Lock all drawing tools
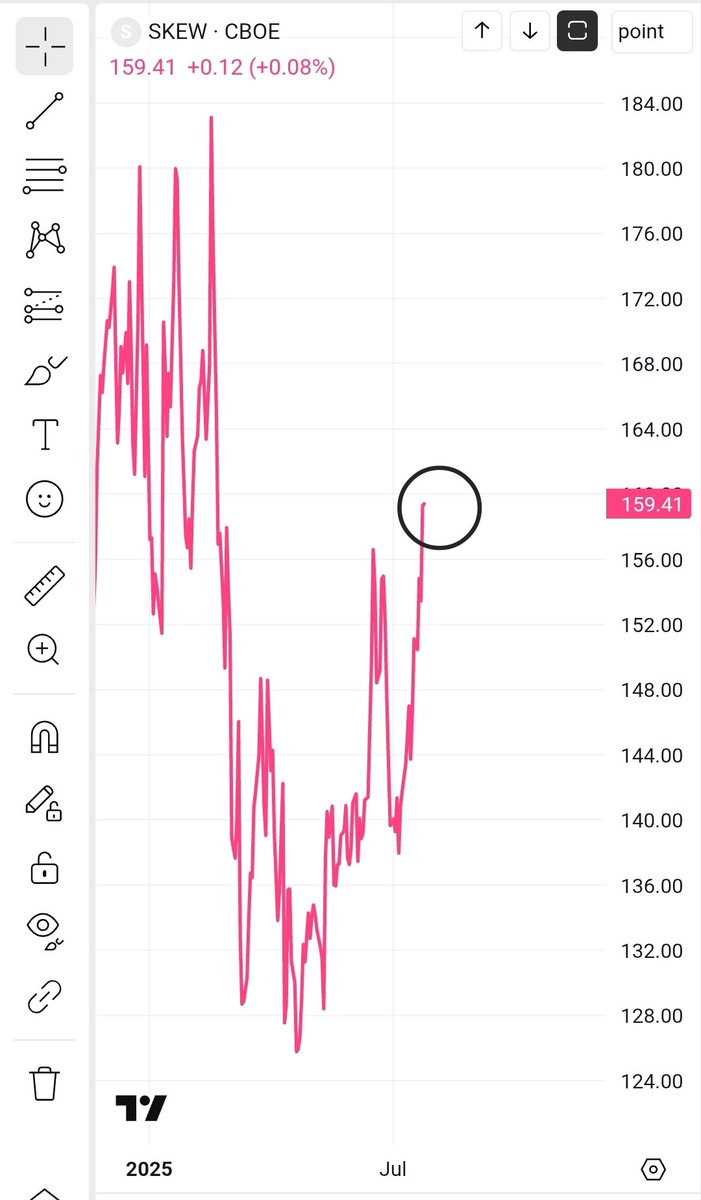 [44, 867]
